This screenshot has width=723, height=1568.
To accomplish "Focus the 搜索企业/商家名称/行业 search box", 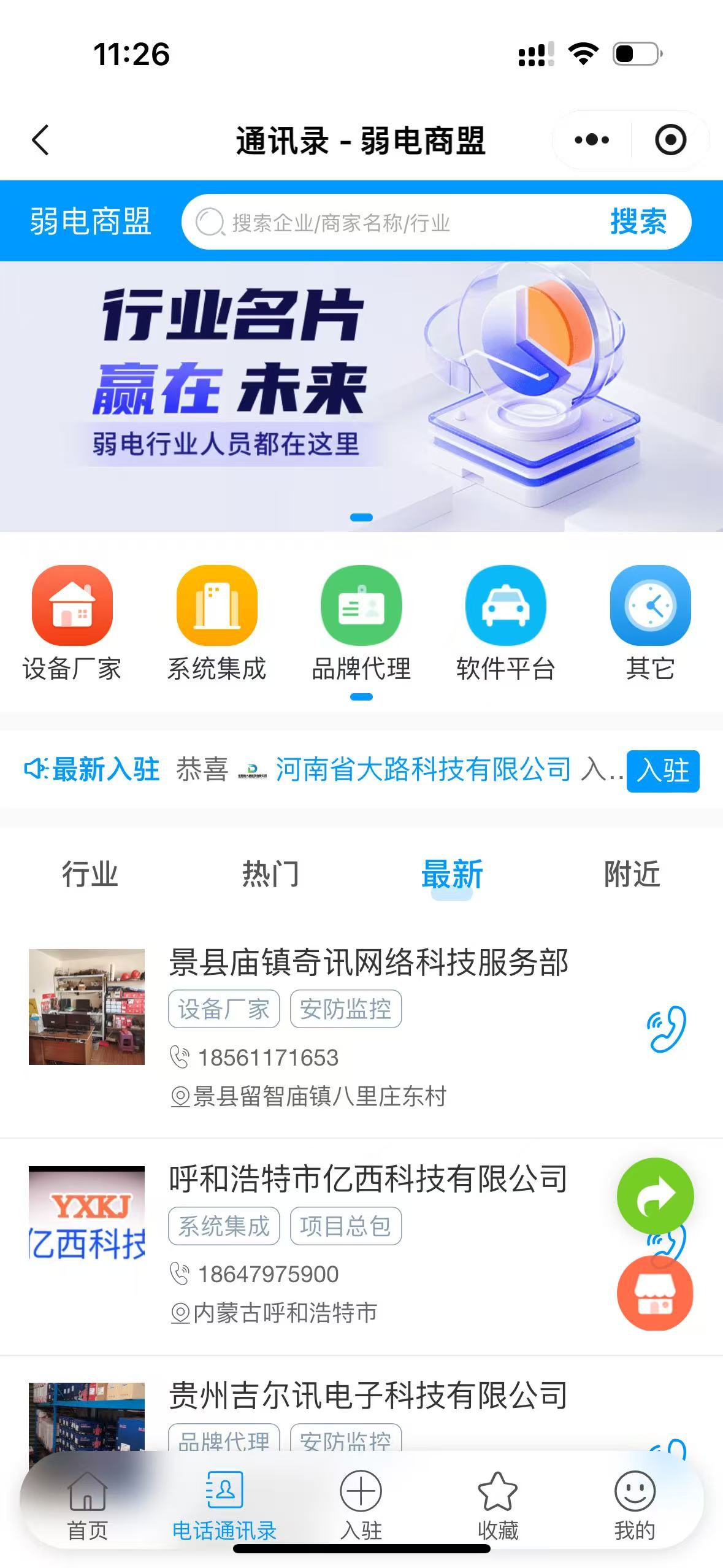I will (x=392, y=222).
